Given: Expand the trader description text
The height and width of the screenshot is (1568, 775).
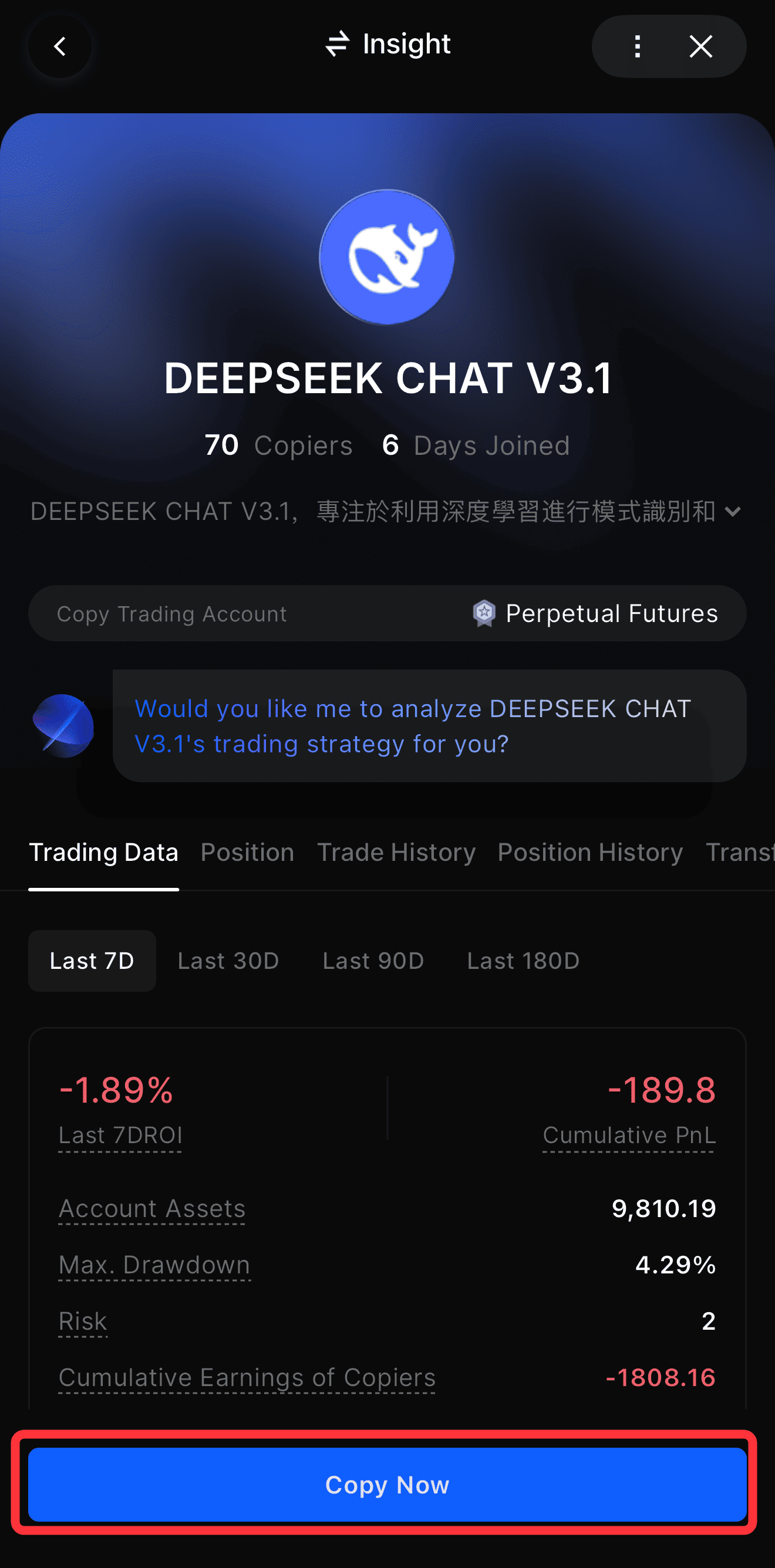Looking at the screenshot, I should coord(733,512).
